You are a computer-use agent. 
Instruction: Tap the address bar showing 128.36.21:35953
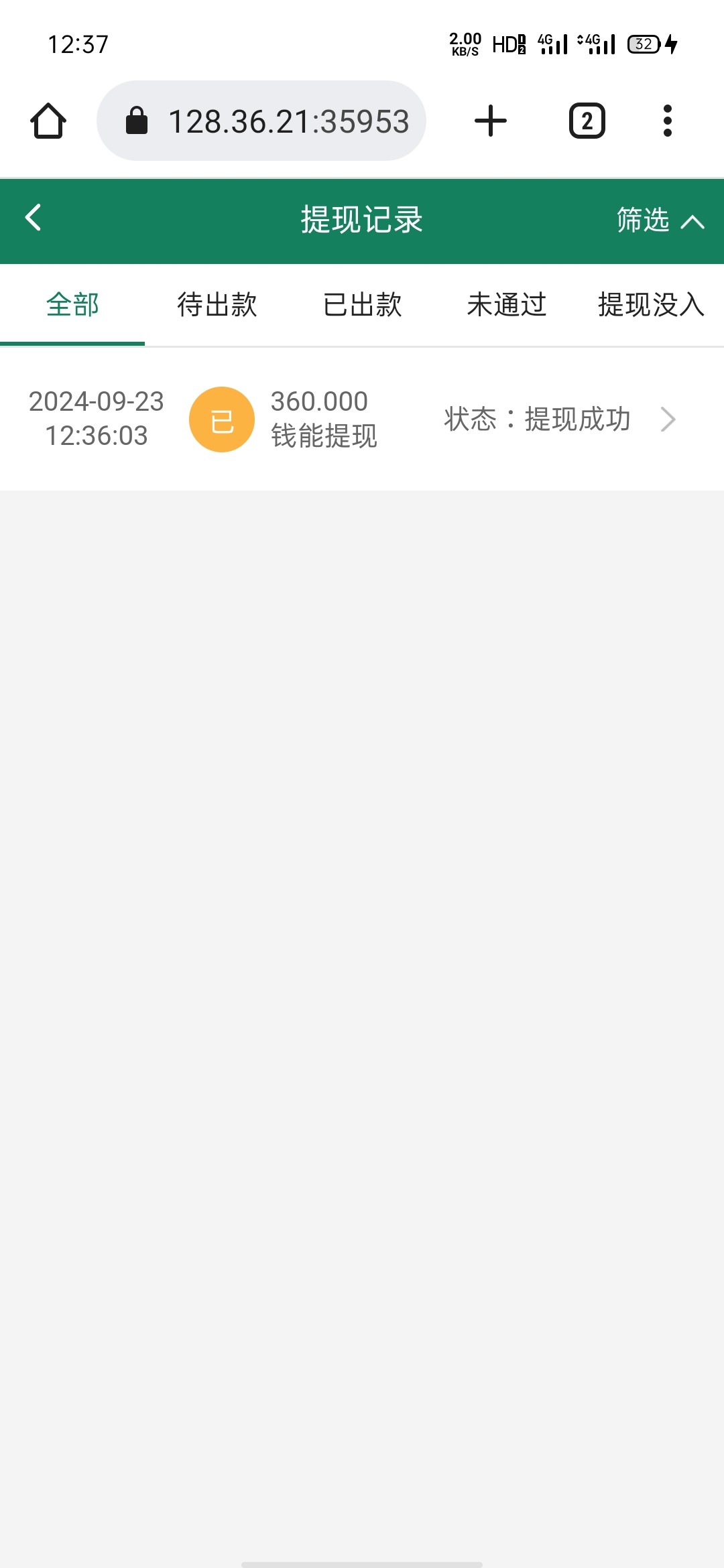[x=261, y=121]
